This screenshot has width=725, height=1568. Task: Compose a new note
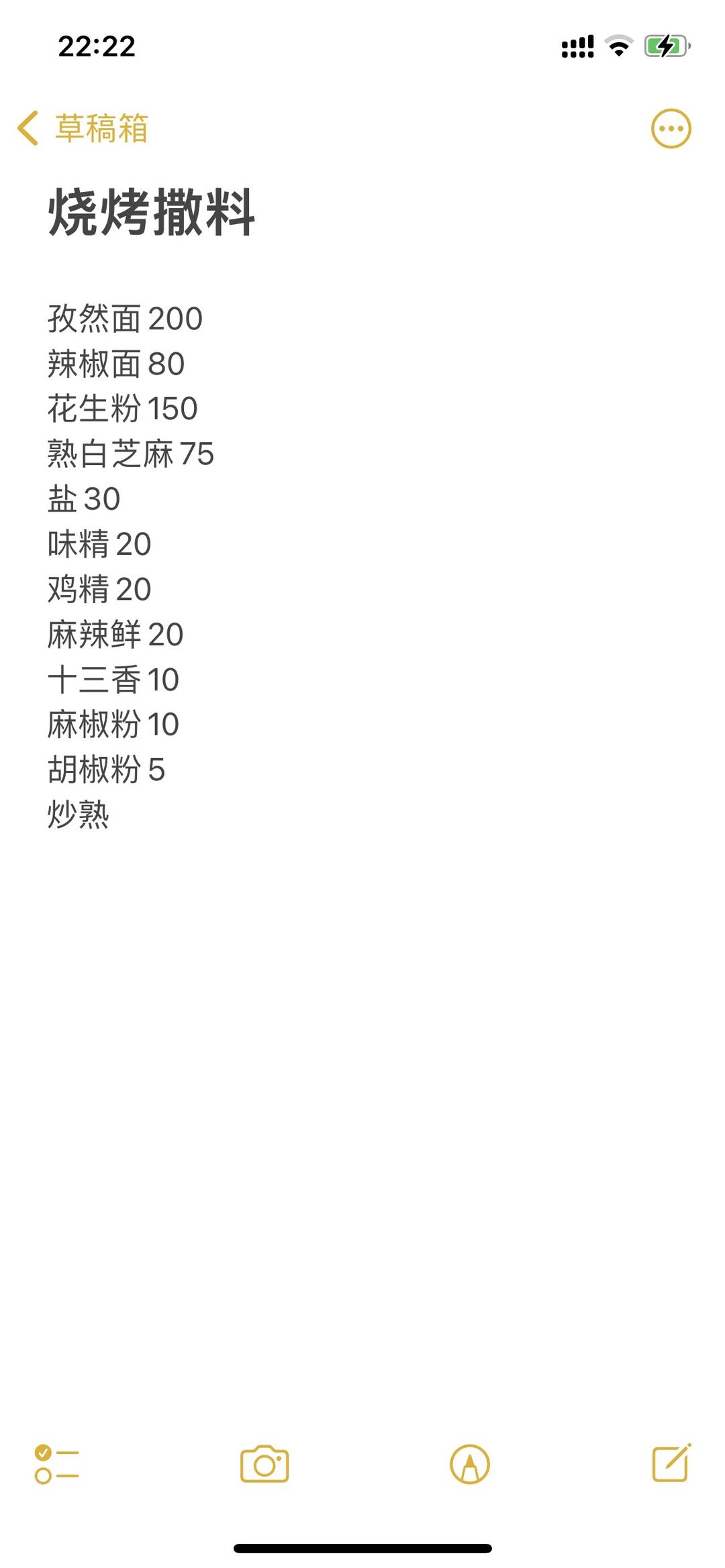[x=671, y=1463]
